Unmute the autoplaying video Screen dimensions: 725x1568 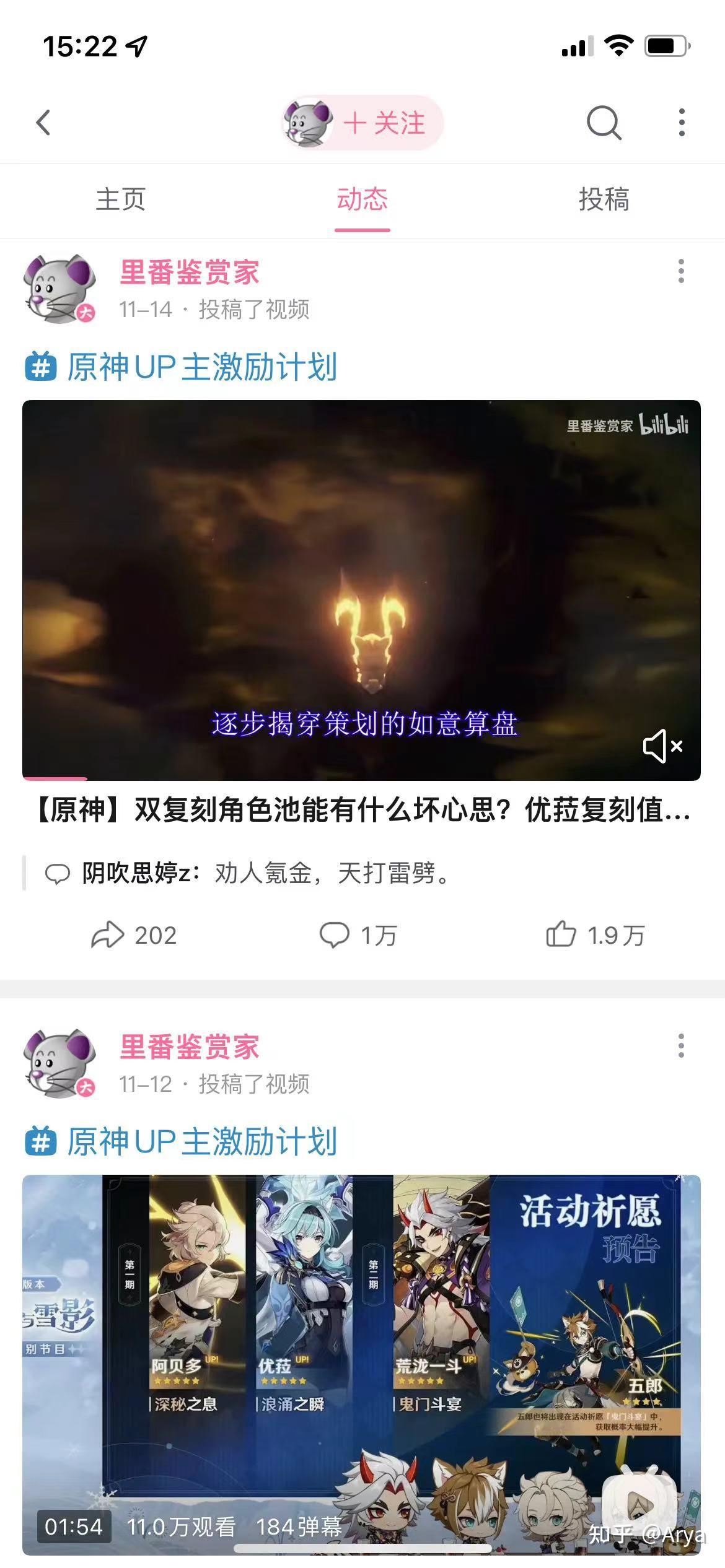(x=662, y=746)
